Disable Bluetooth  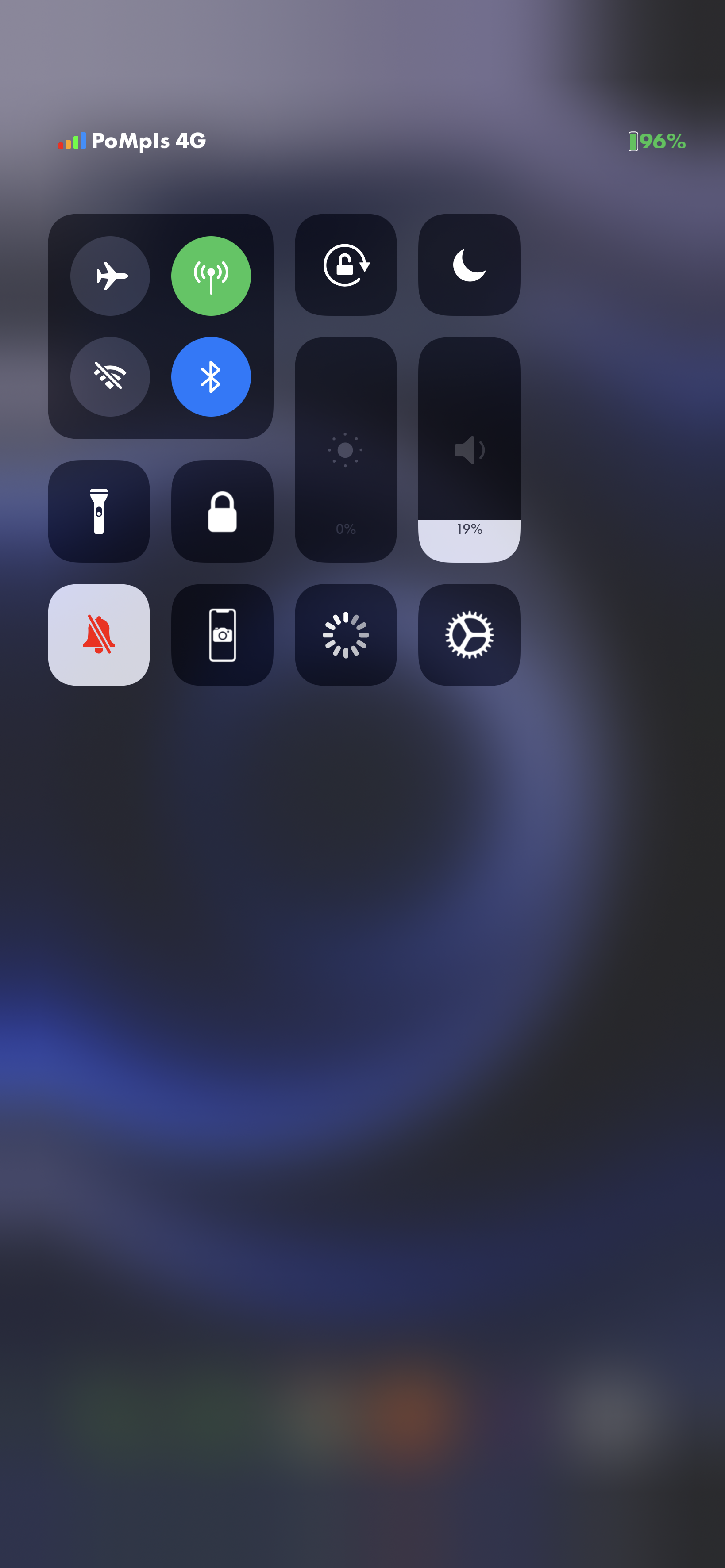coord(211,377)
